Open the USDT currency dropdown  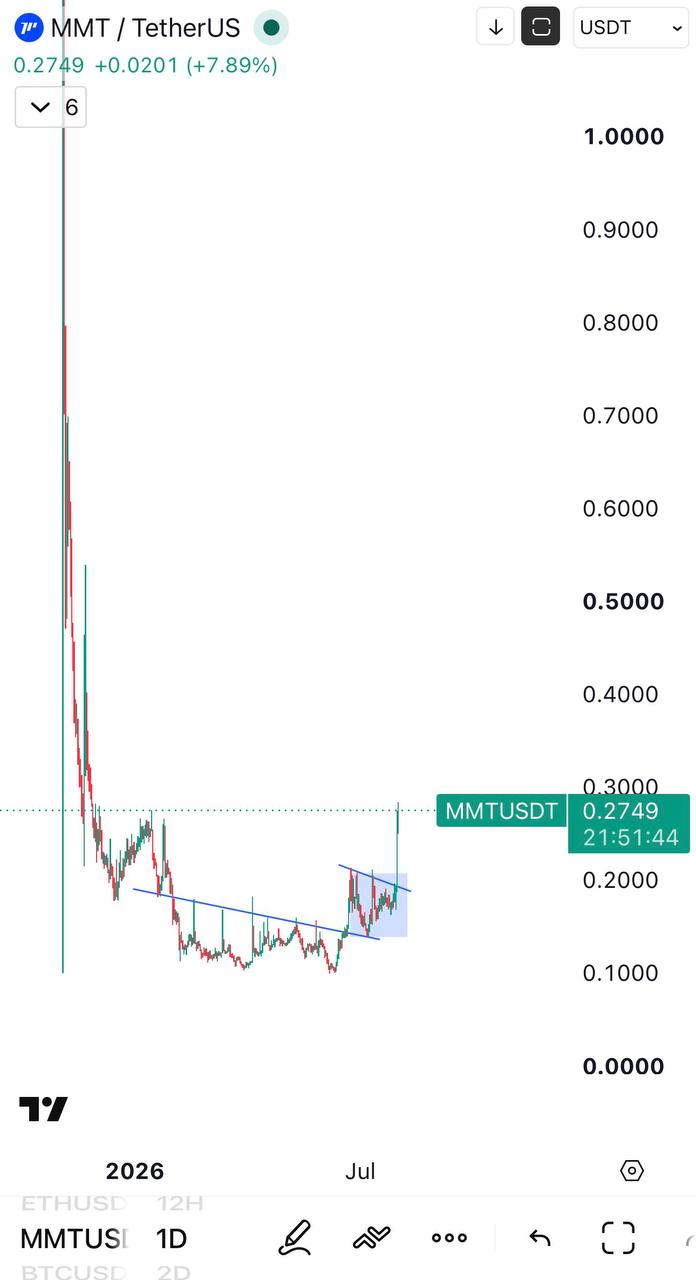[631, 28]
